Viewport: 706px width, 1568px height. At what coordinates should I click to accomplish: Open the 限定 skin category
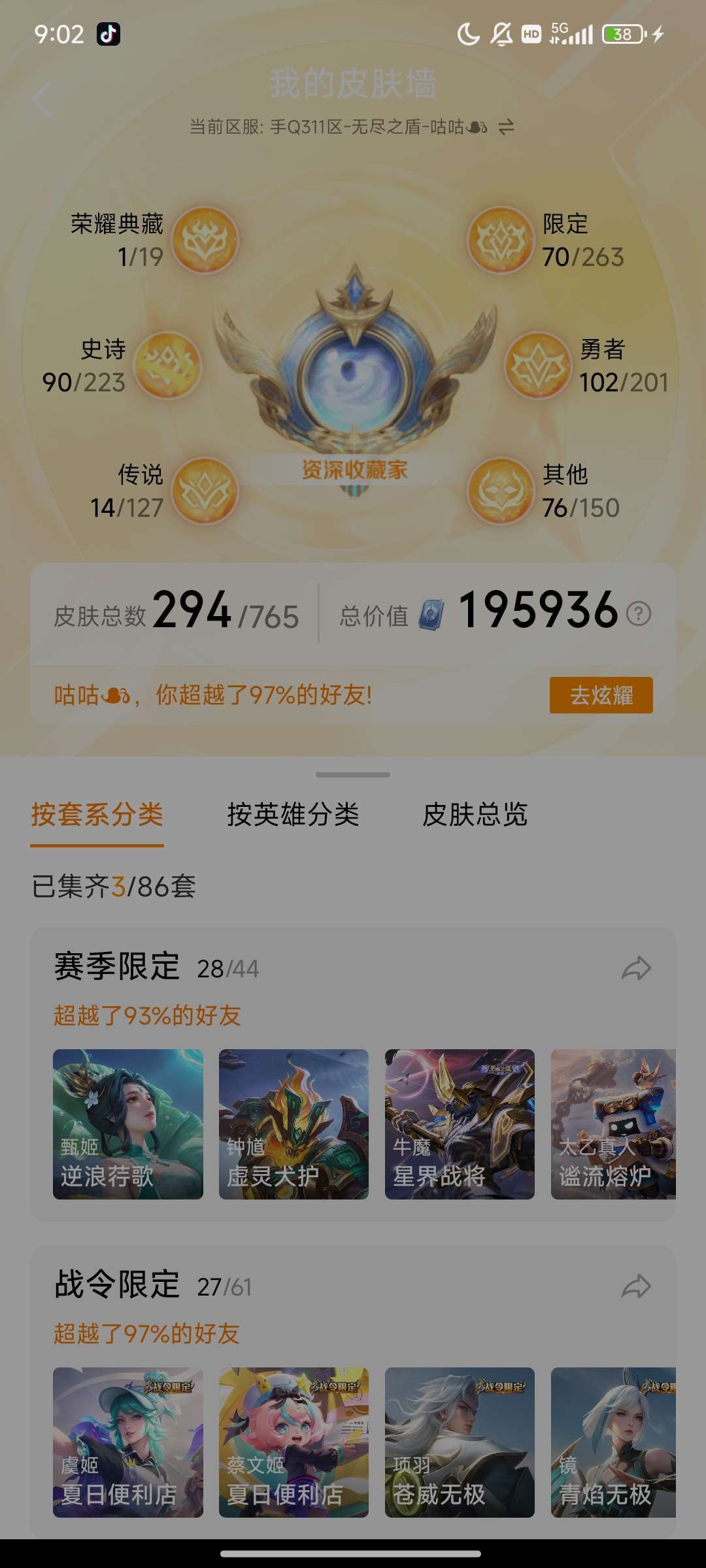[x=501, y=240]
